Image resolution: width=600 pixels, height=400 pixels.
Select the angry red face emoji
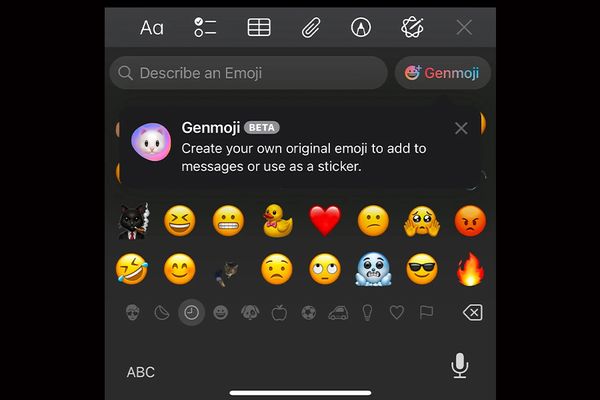[x=470, y=220]
